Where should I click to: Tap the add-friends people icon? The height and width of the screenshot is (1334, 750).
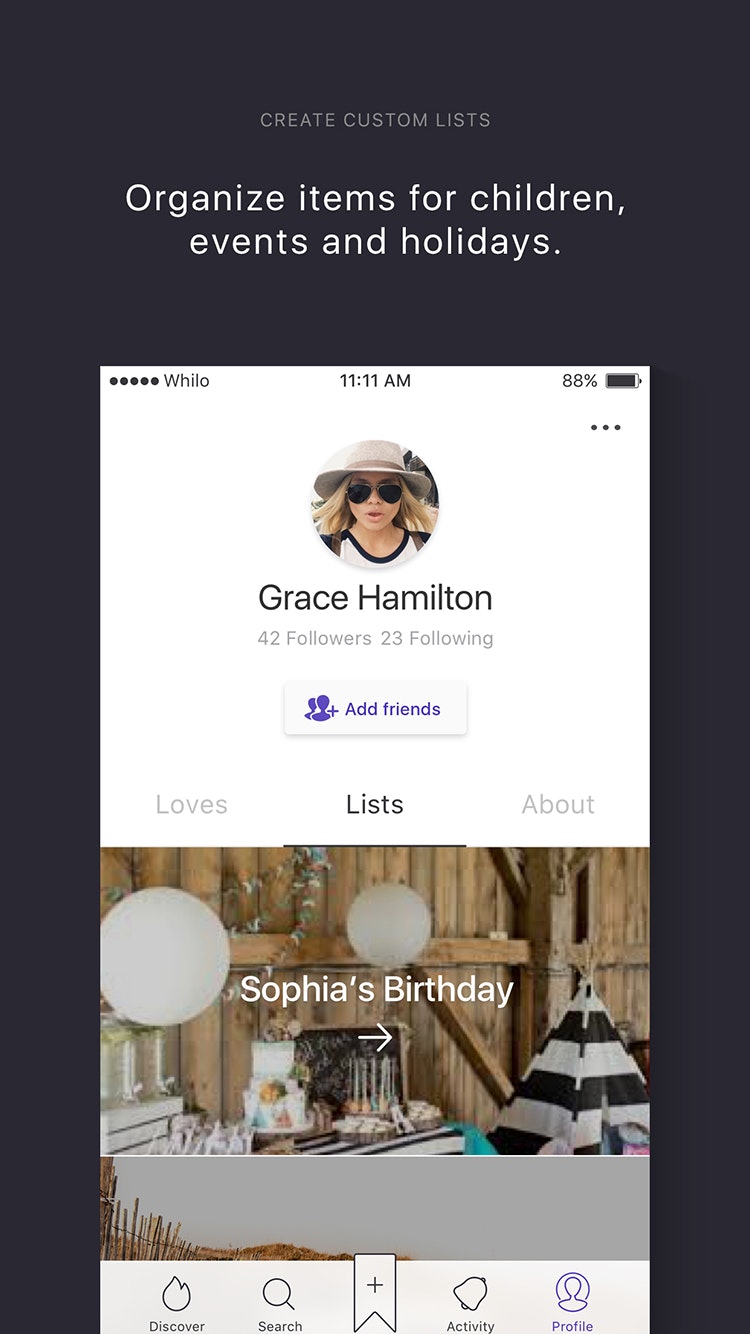point(319,708)
